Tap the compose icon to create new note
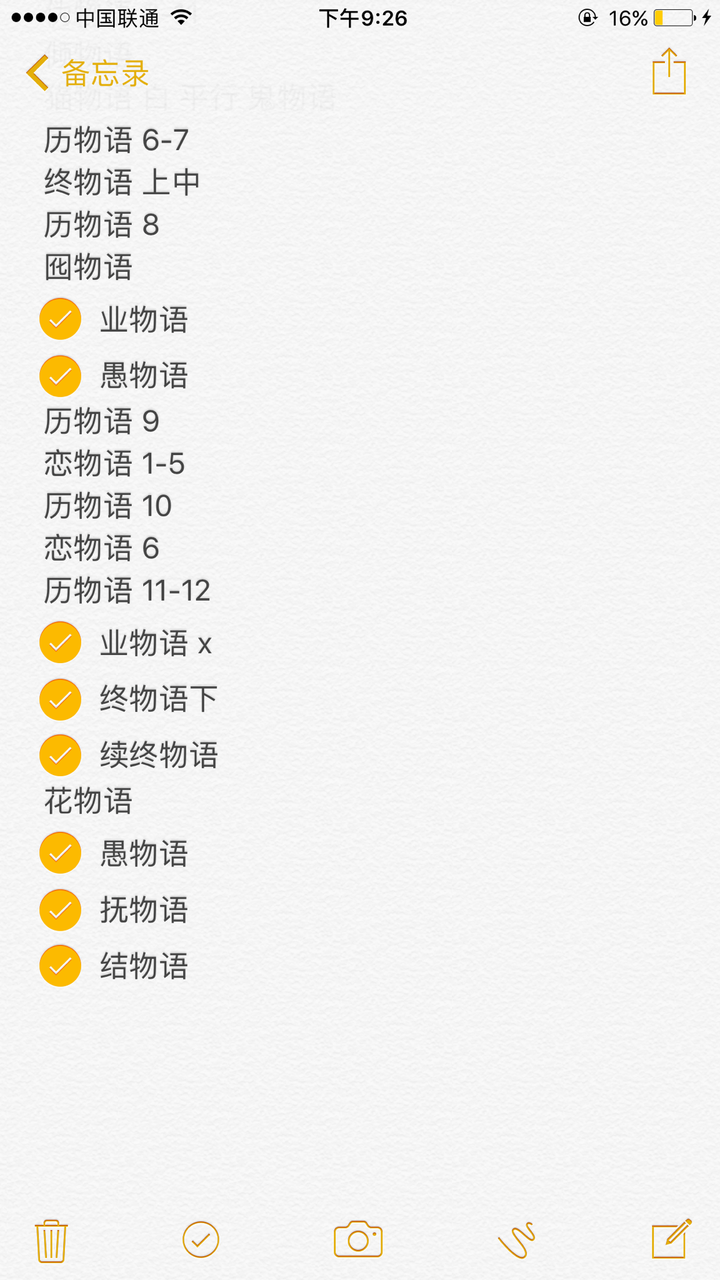The image size is (720, 1280). coord(673,1237)
